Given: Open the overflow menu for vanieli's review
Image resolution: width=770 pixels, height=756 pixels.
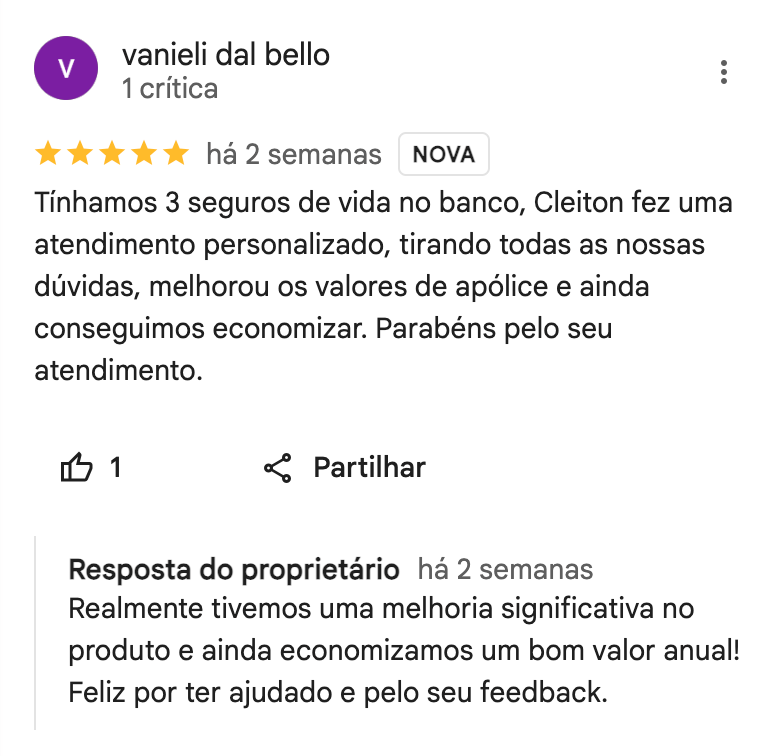Looking at the screenshot, I should point(724,72).
